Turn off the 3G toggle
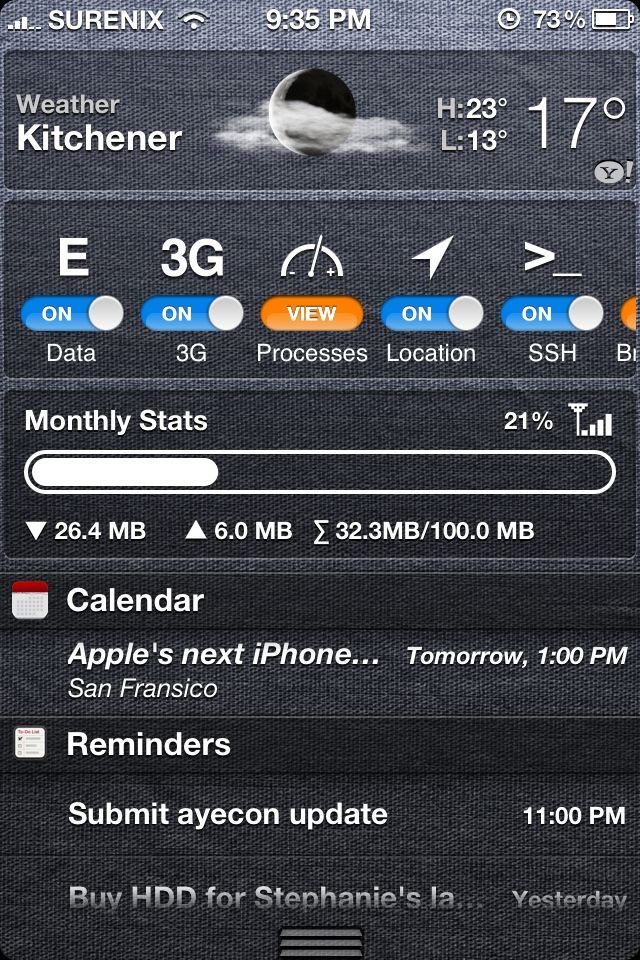This screenshot has width=640, height=960. (x=192, y=314)
